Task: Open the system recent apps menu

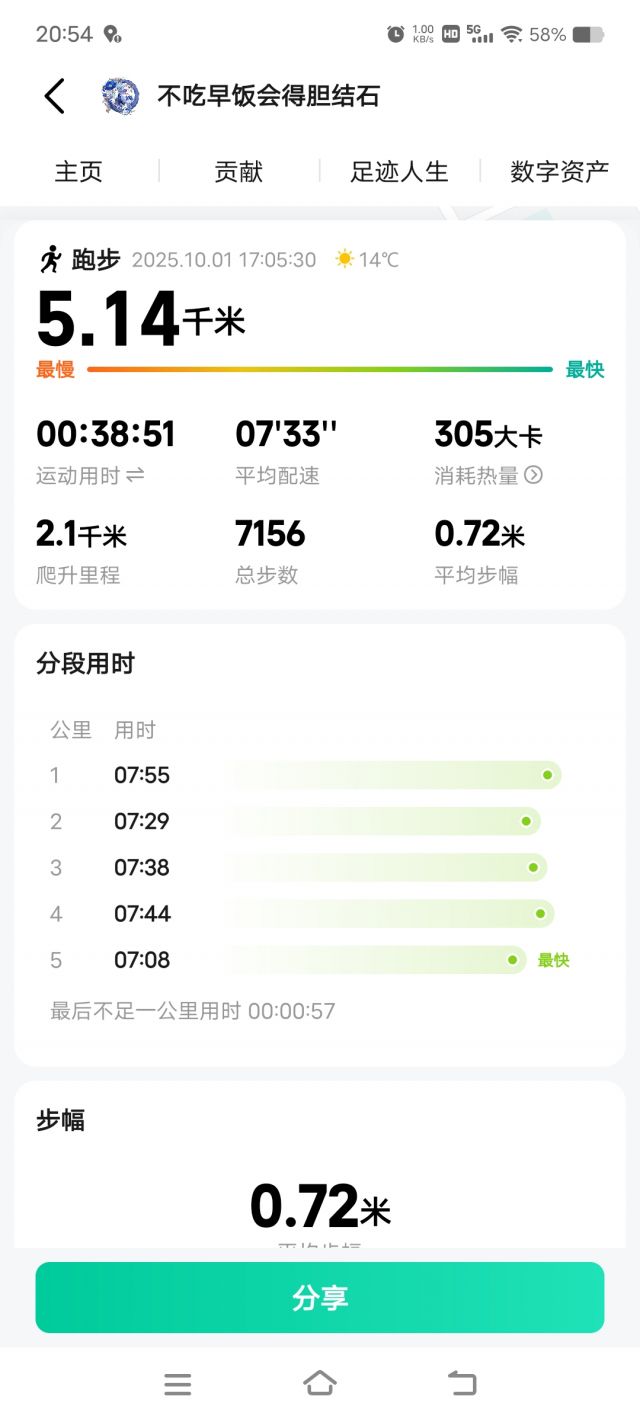Action: (x=178, y=1384)
